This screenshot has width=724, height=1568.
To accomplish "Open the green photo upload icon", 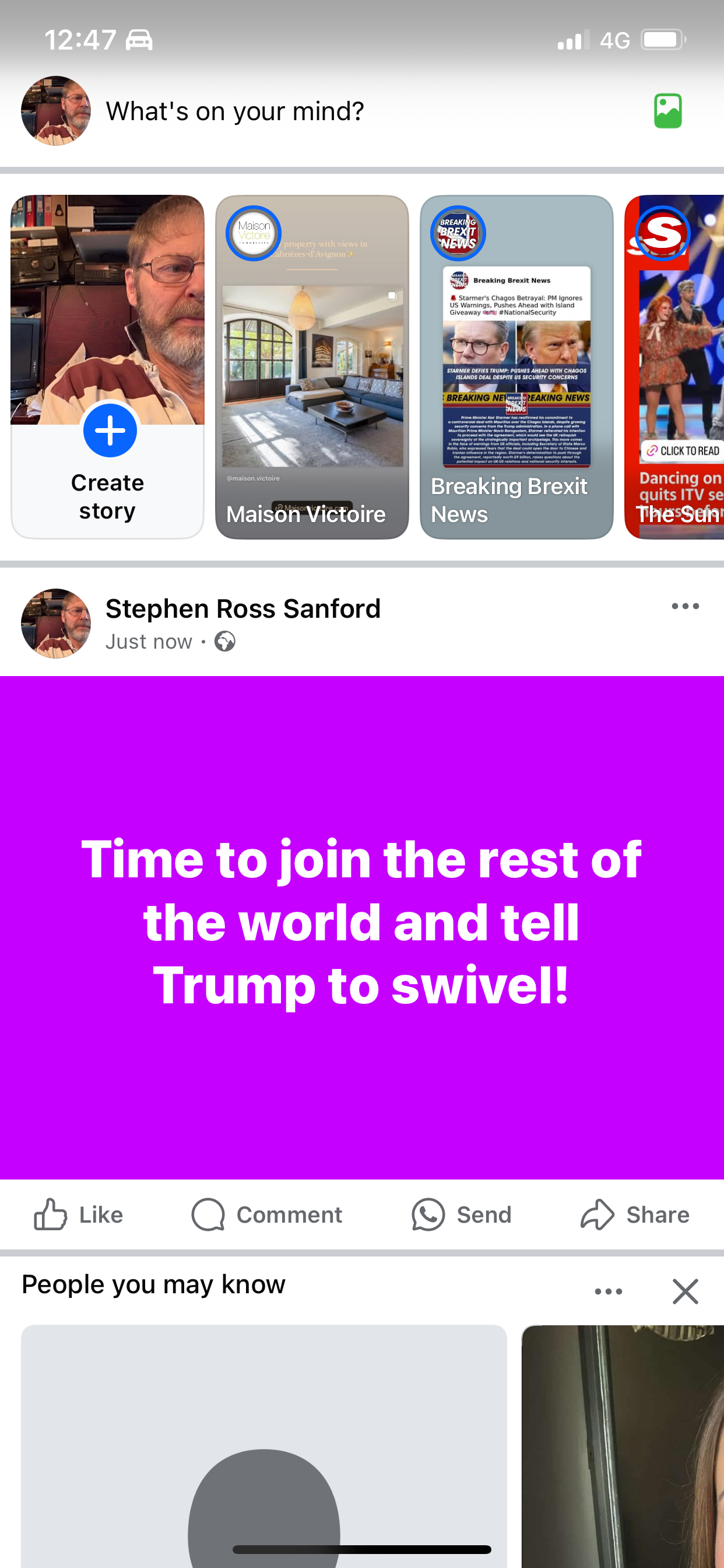I will [667, 111].
